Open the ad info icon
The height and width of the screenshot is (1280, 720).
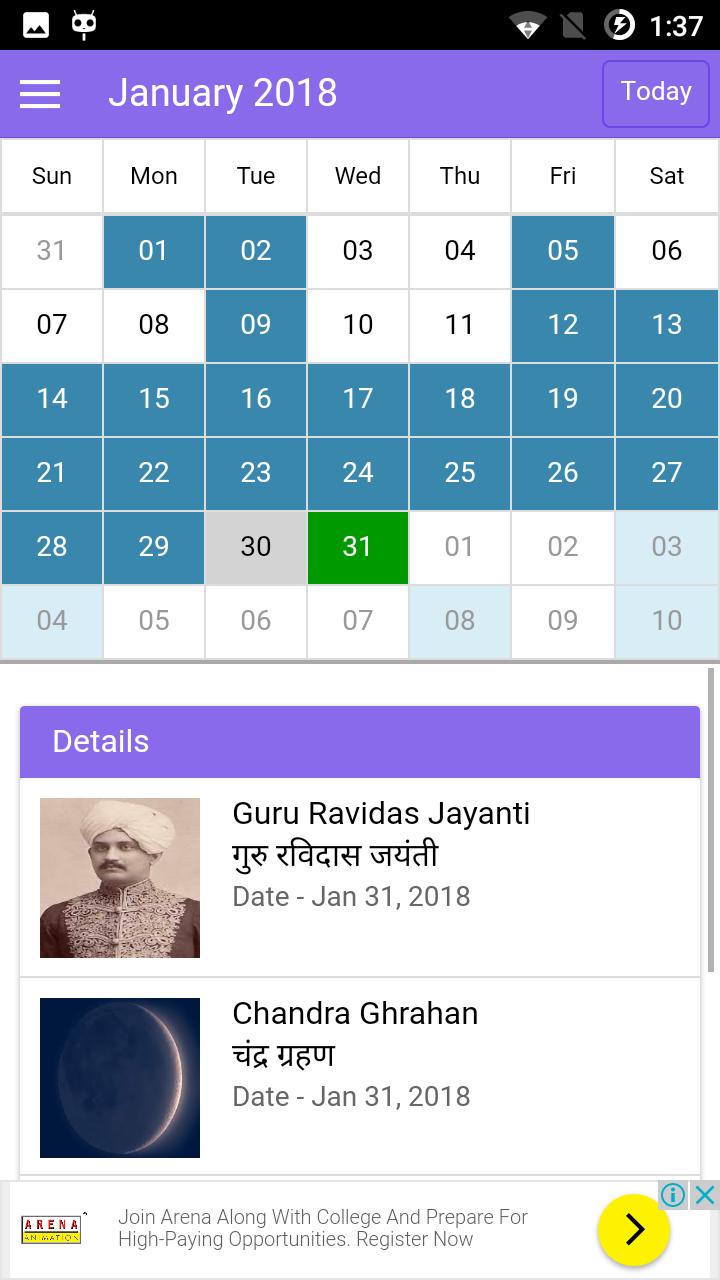point(674,1195)
